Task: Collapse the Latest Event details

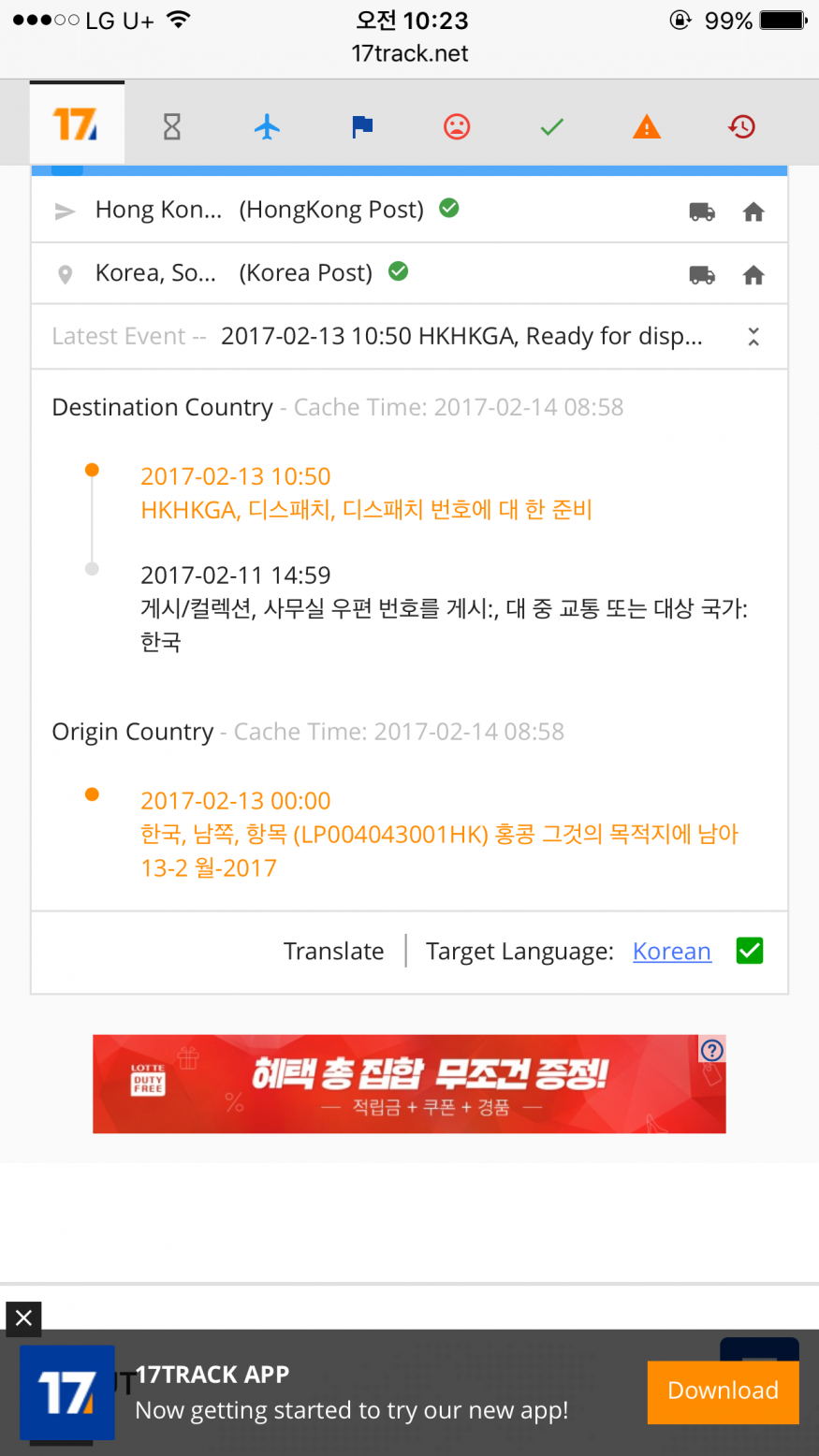Action: point(753,337)
